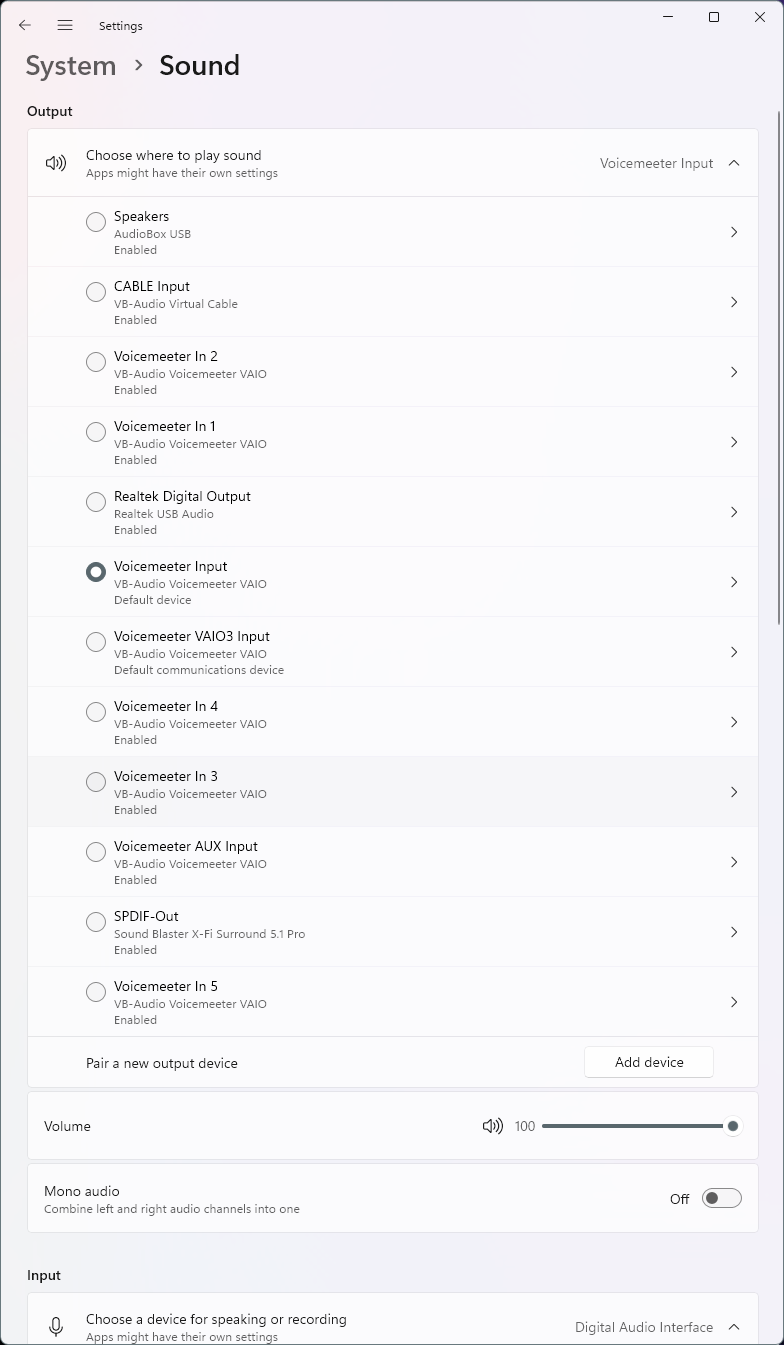Choose Realtek Digital Output radio button
This screenshot has height=1345, width=784.
coord(96,502)
